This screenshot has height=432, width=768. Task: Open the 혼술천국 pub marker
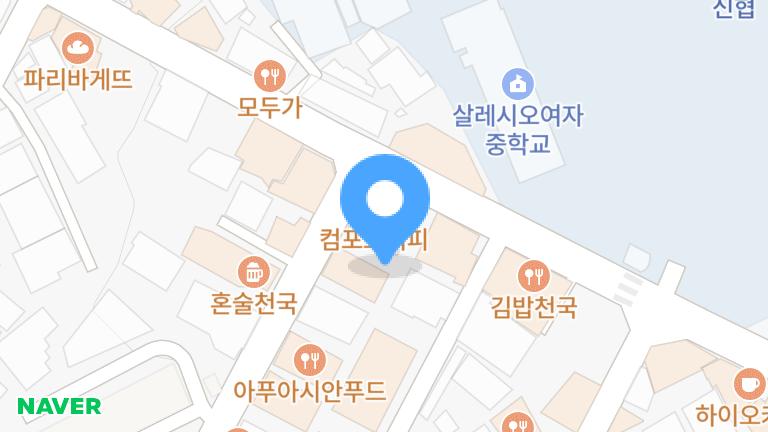pyautogui.click(x=250, y=270)
